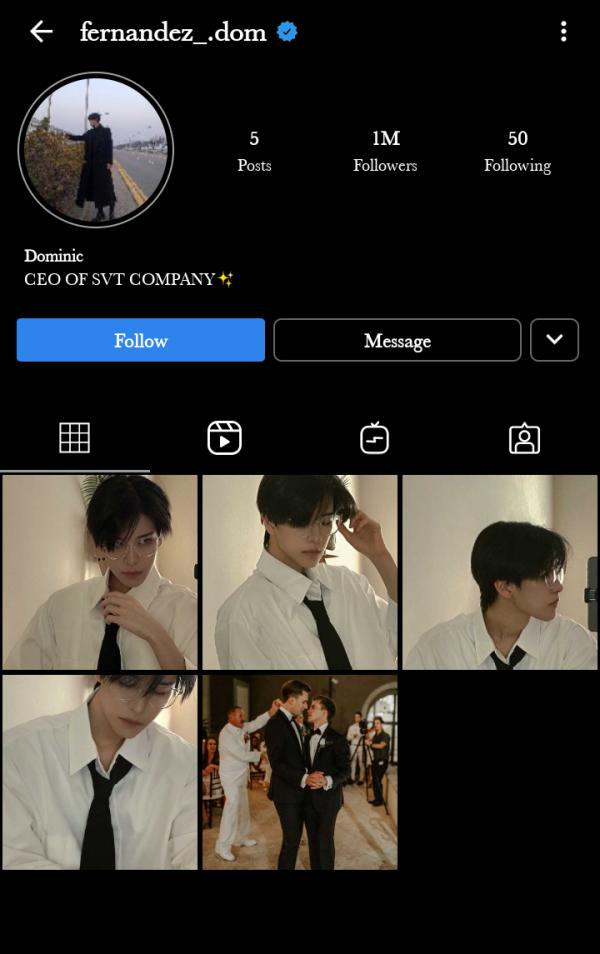
Task: Switch to the tagged photos tab
Action: click(524, 438)
